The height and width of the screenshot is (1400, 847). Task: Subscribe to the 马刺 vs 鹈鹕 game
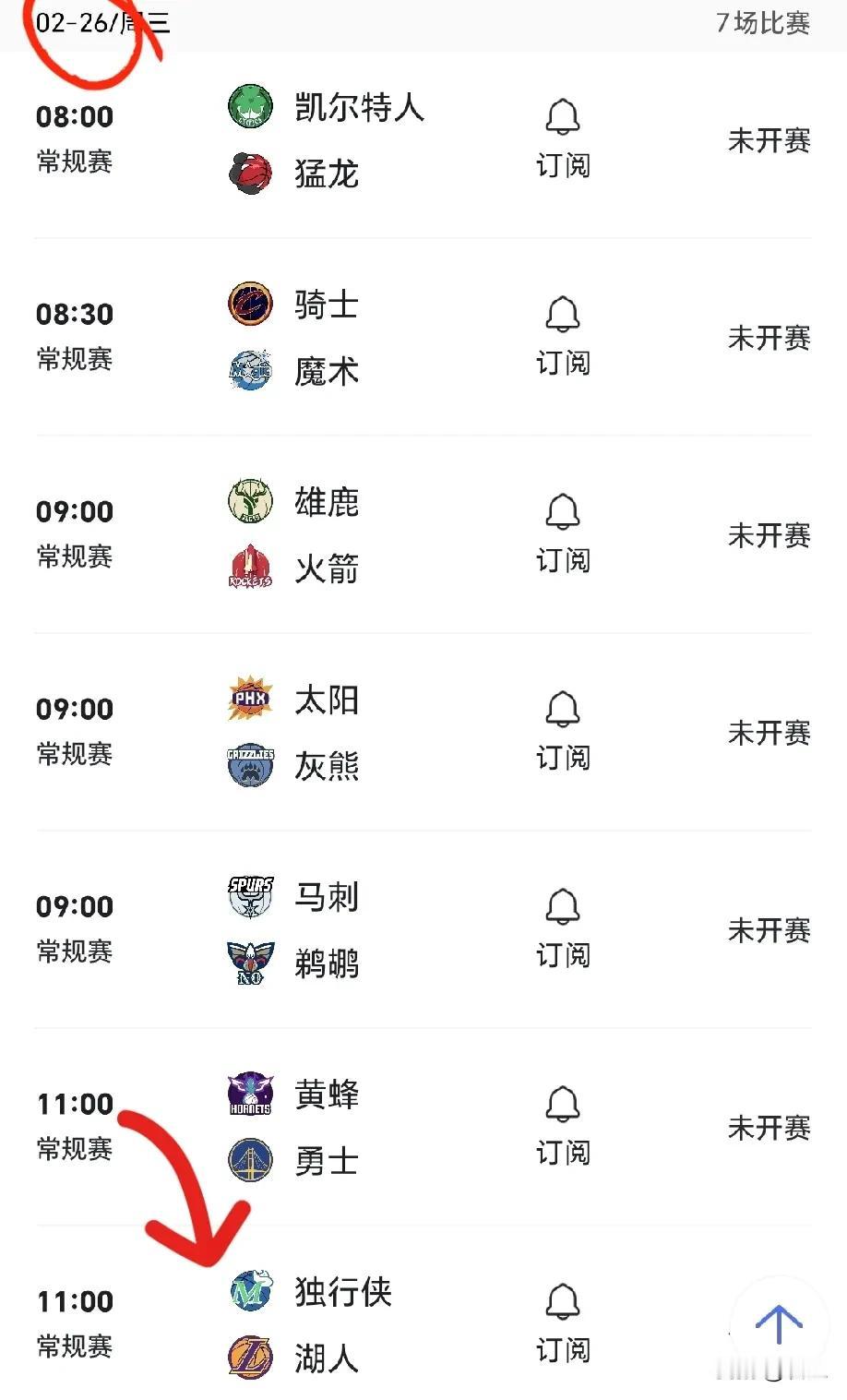(563, 929)
